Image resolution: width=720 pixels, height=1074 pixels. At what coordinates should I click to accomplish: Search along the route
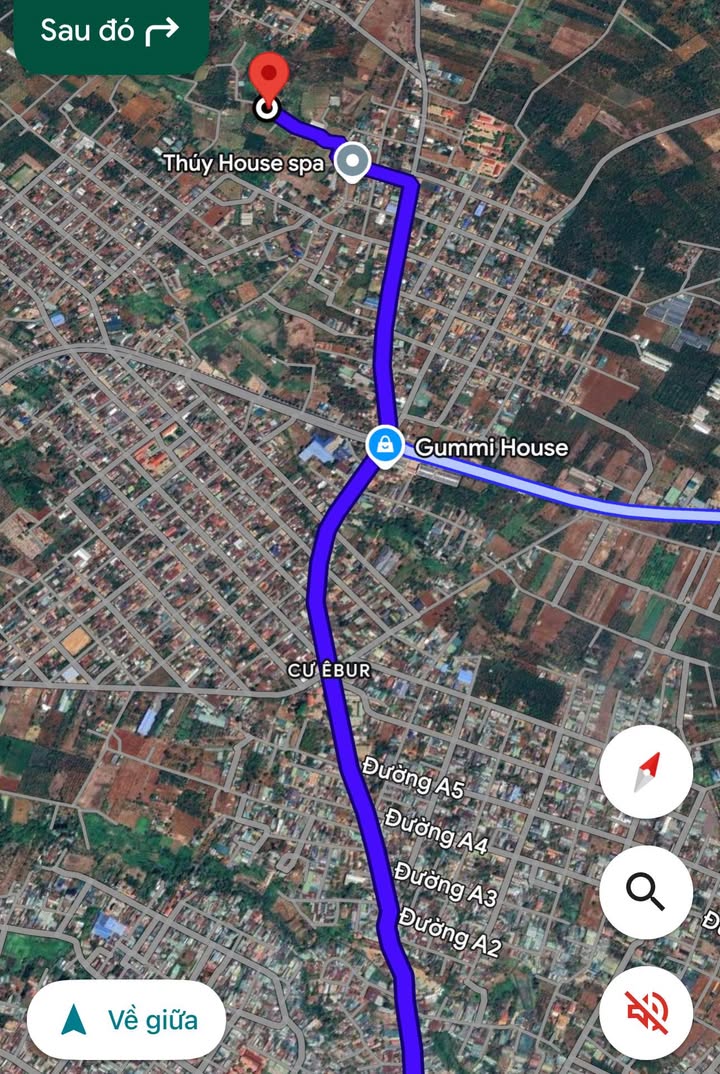click(x=646, y=892)
